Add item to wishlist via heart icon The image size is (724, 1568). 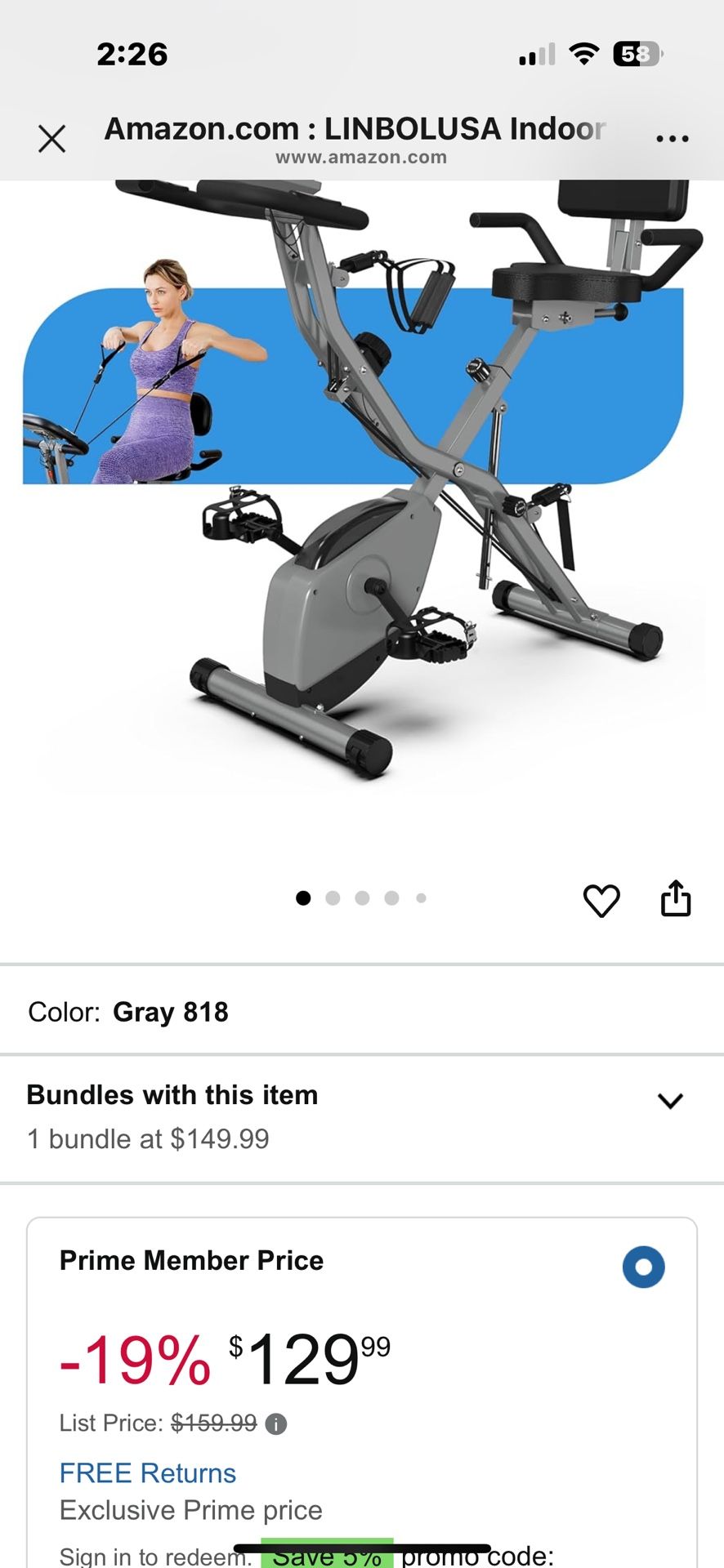(x=602, y=899)
